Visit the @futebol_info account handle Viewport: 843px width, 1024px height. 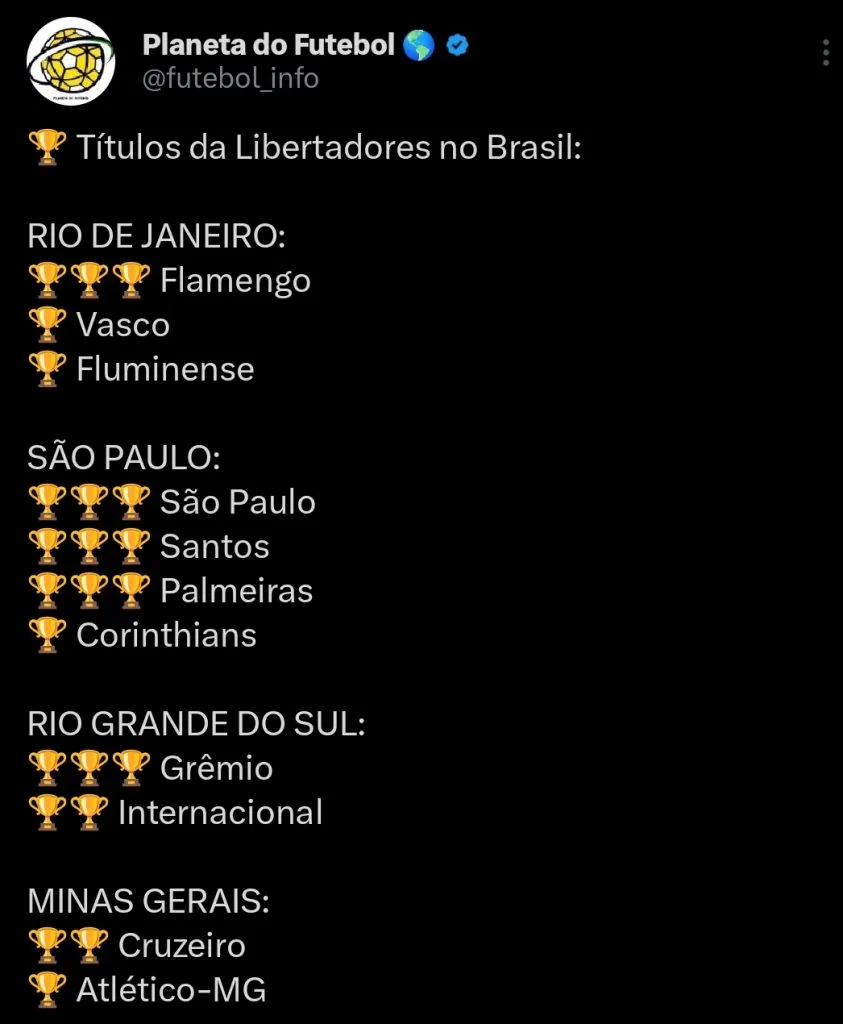[x=231, y=78]
